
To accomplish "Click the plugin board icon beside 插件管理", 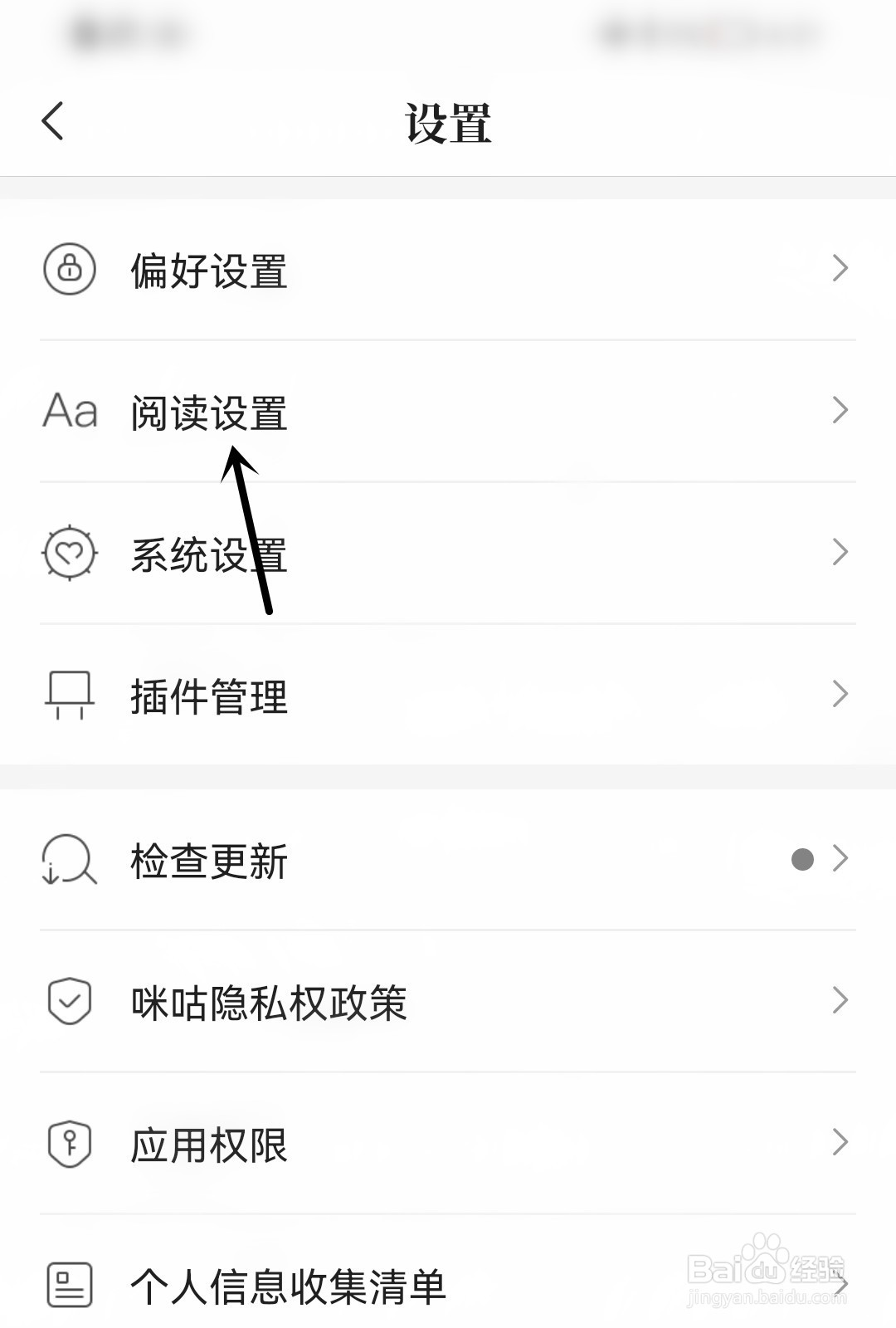I will pyautogui.click(x=71, y=695).
